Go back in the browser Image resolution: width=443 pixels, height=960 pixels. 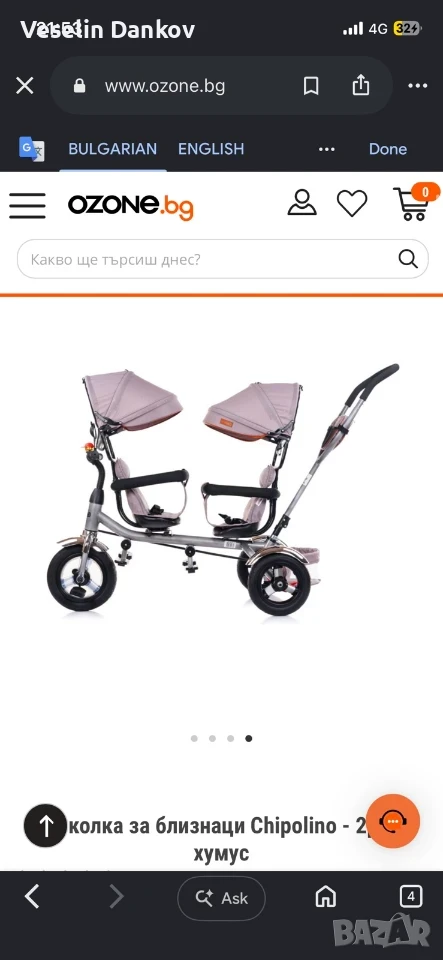32,897
